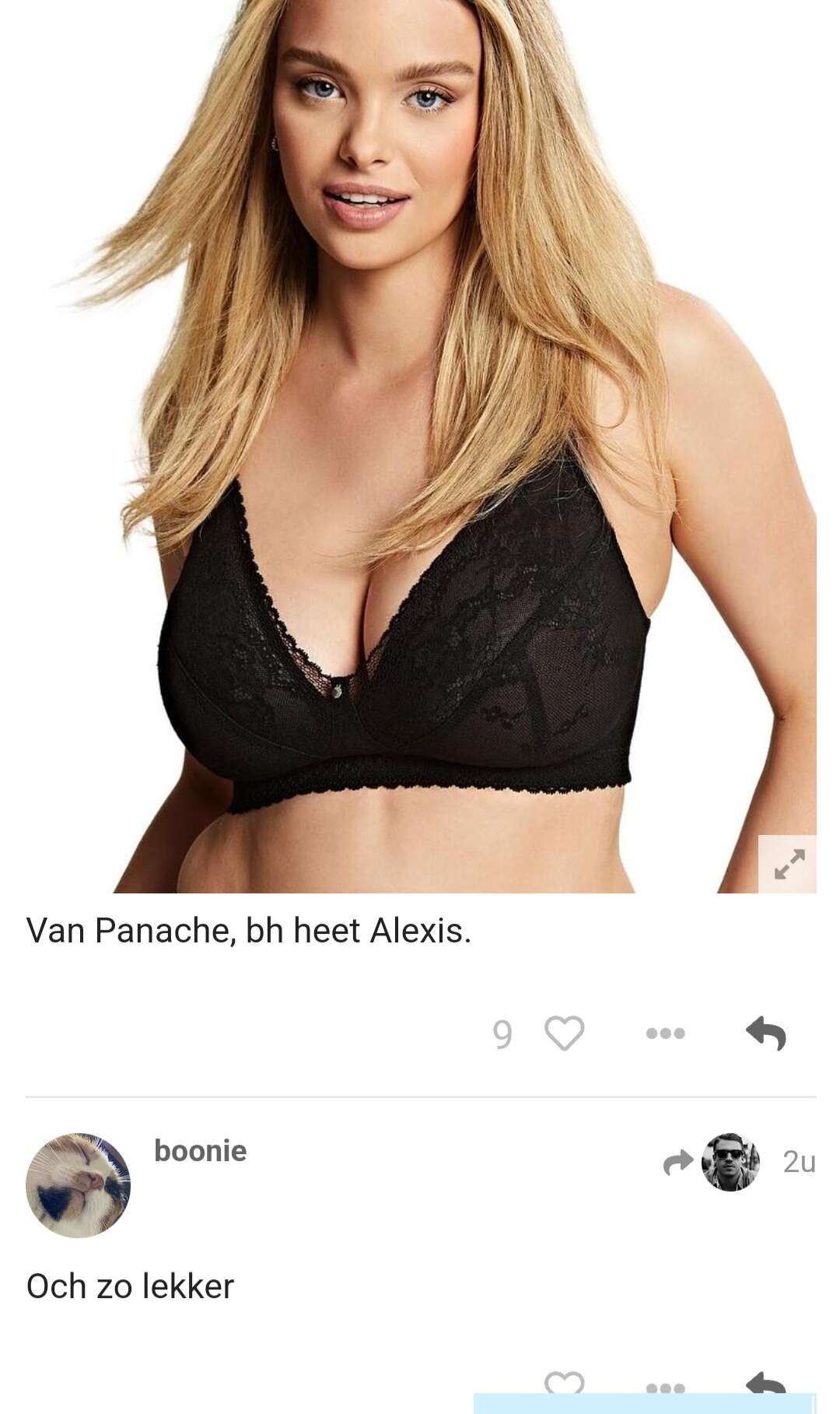Like the post about Panache Alexis
This screenshot has width=840, height=1414.
tap(564, 1033)
